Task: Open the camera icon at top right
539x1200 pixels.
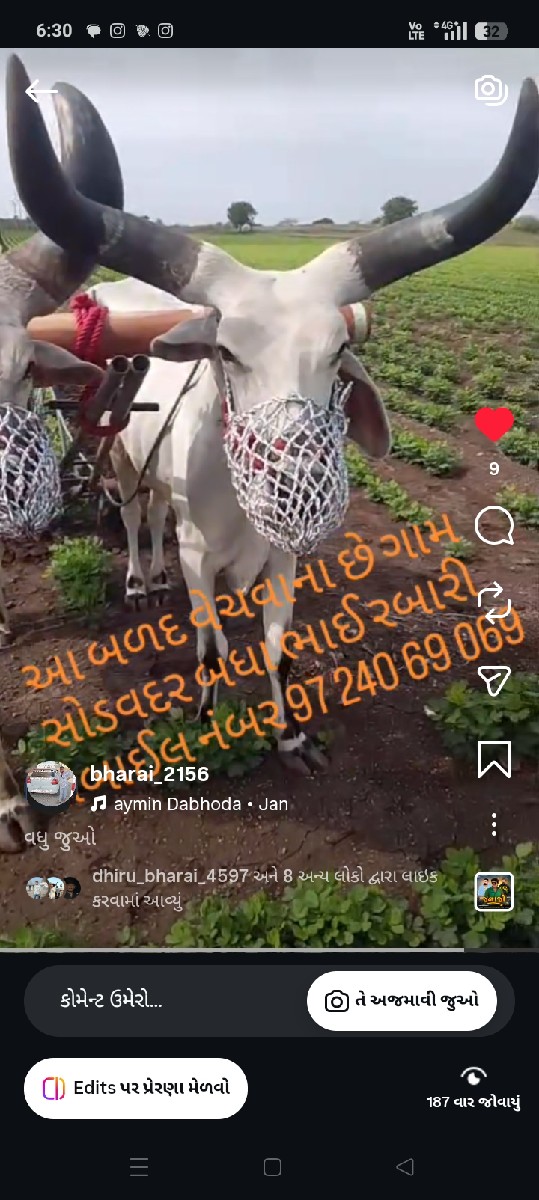Action: coord(491,90)
